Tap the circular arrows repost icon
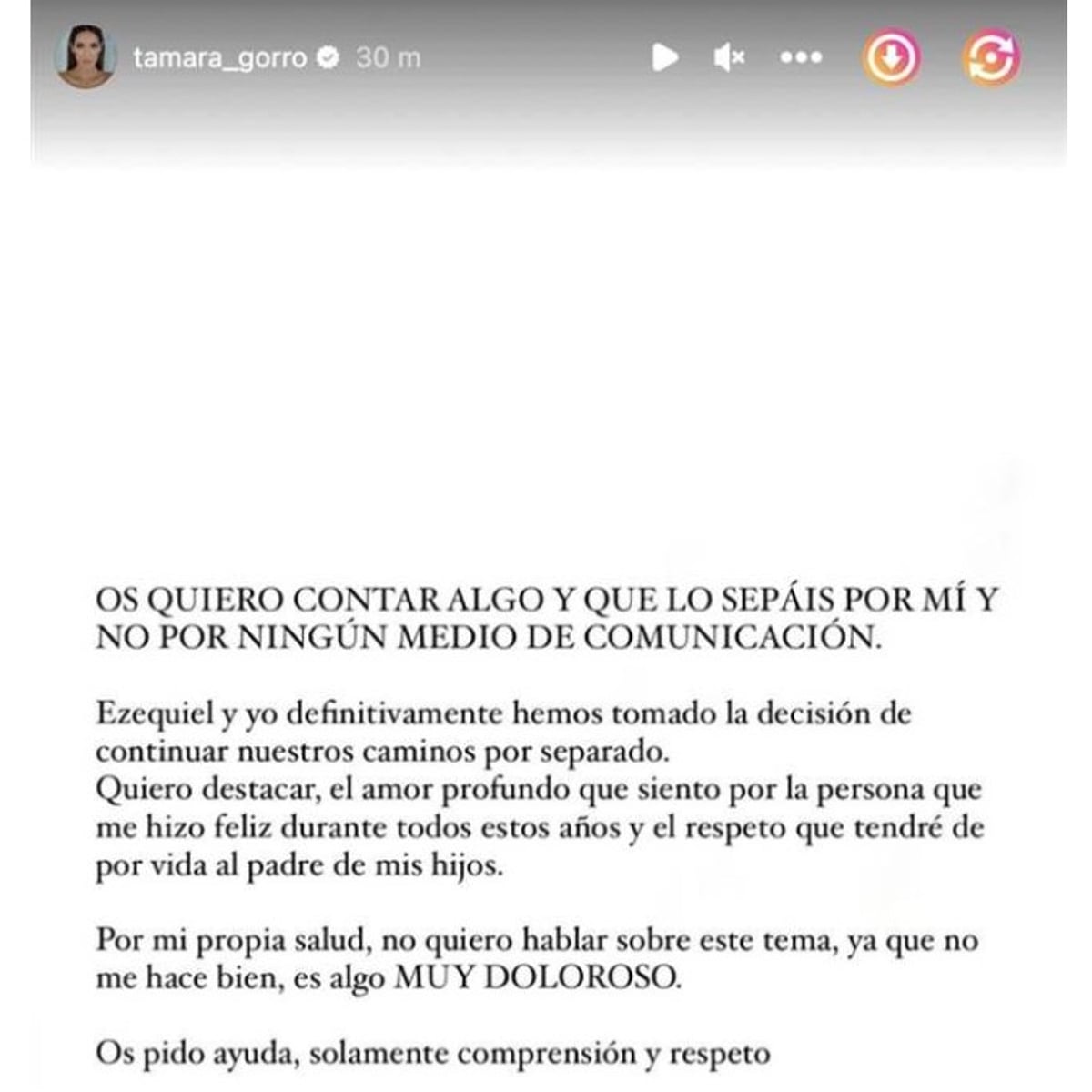This screenshot has height=1092, width=1092. [991, 58]
